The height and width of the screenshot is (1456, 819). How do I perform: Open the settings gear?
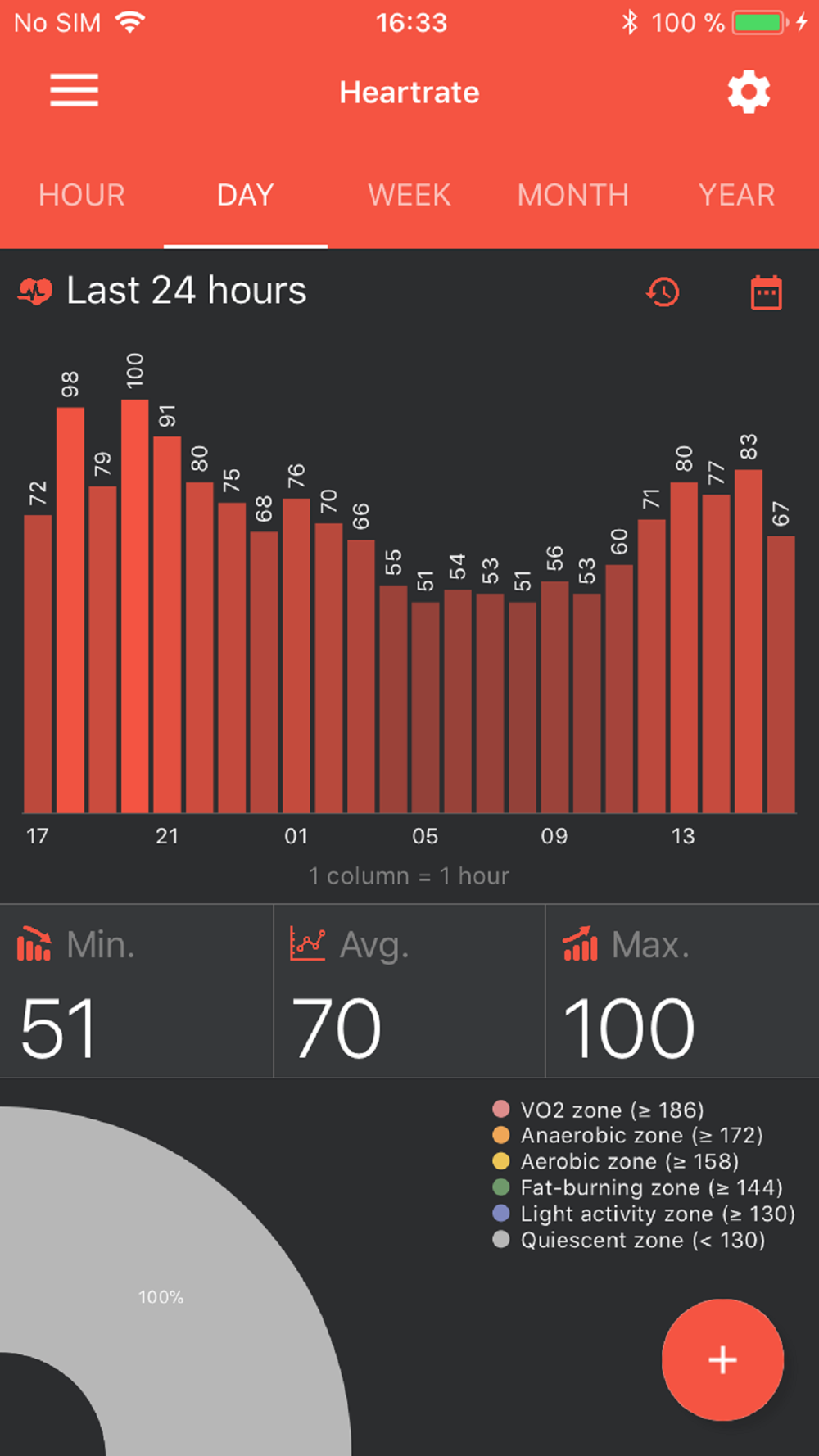749,92
